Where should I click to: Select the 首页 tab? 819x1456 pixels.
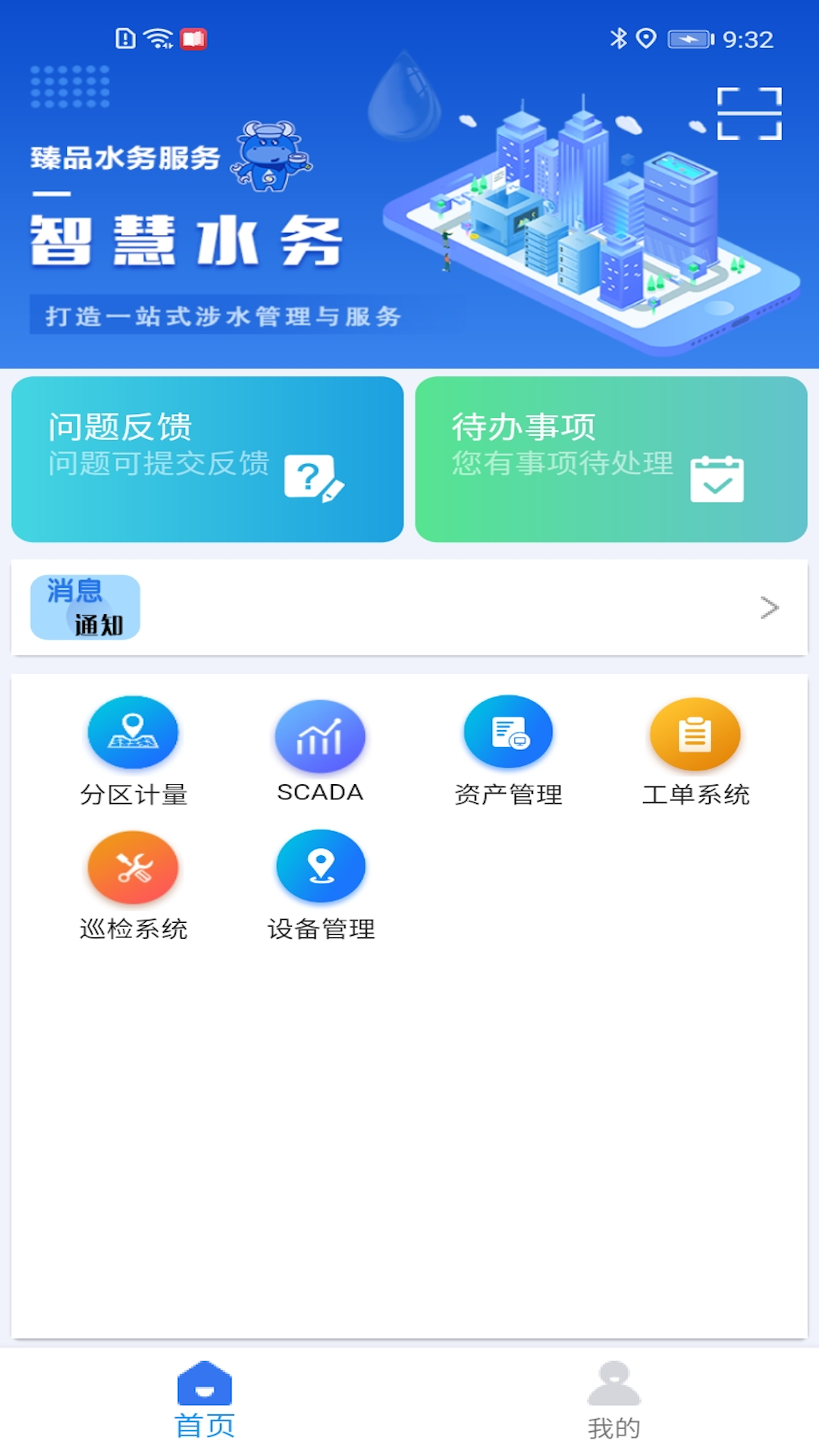205,1401
